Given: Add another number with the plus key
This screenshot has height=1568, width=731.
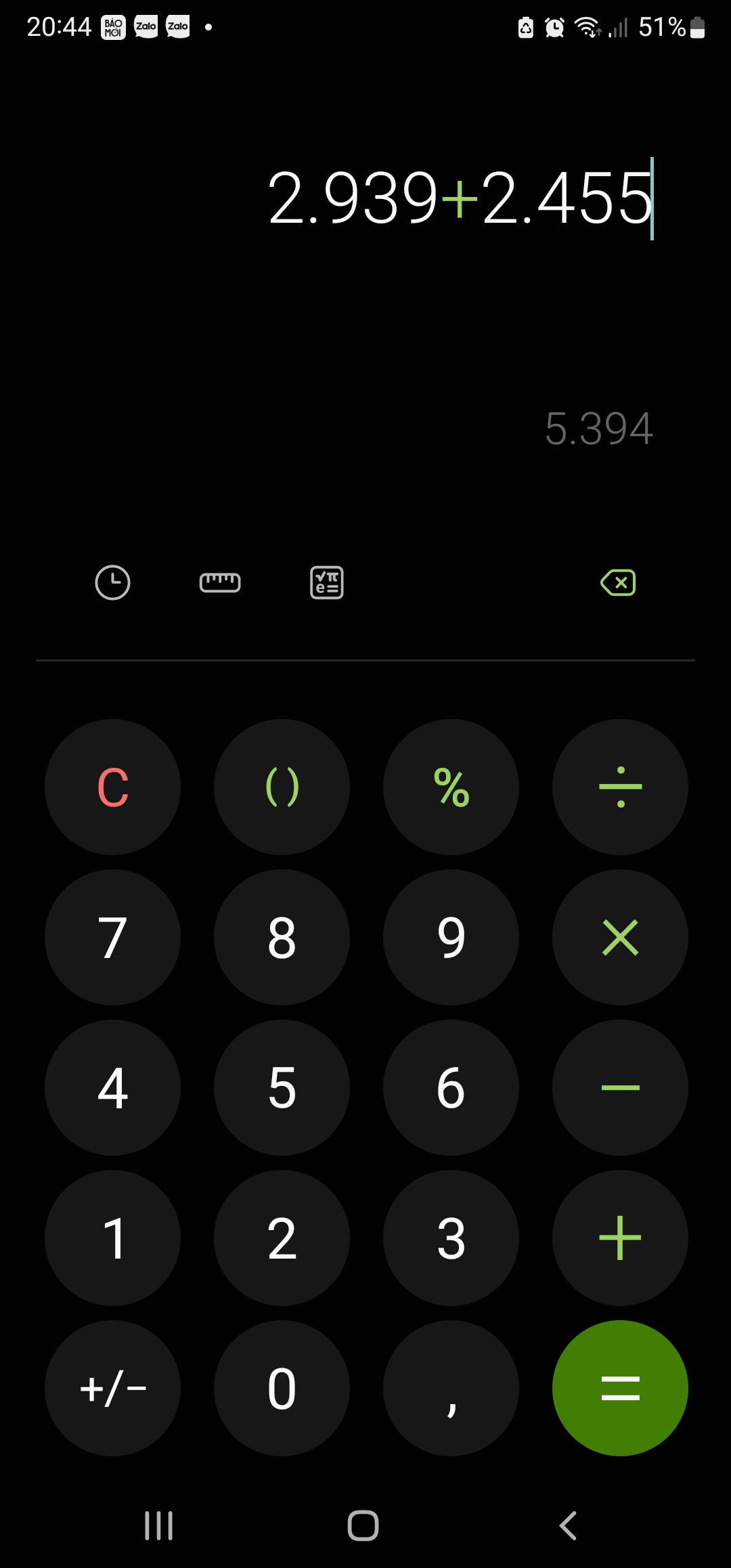Looking at the screenshot, I should pyautogui.click(x=621, y=1238).
